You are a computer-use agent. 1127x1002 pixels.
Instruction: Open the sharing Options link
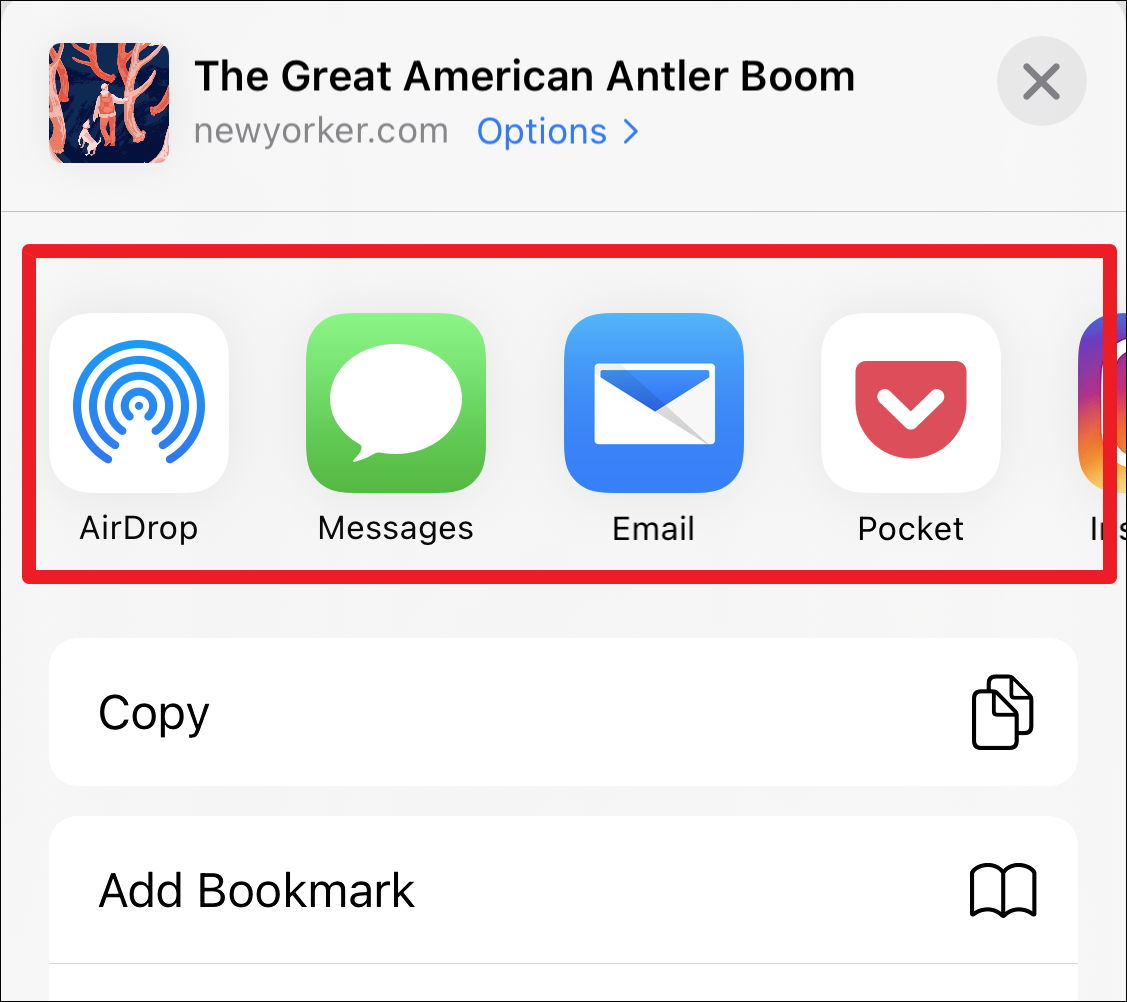click(x=557, y=131)
